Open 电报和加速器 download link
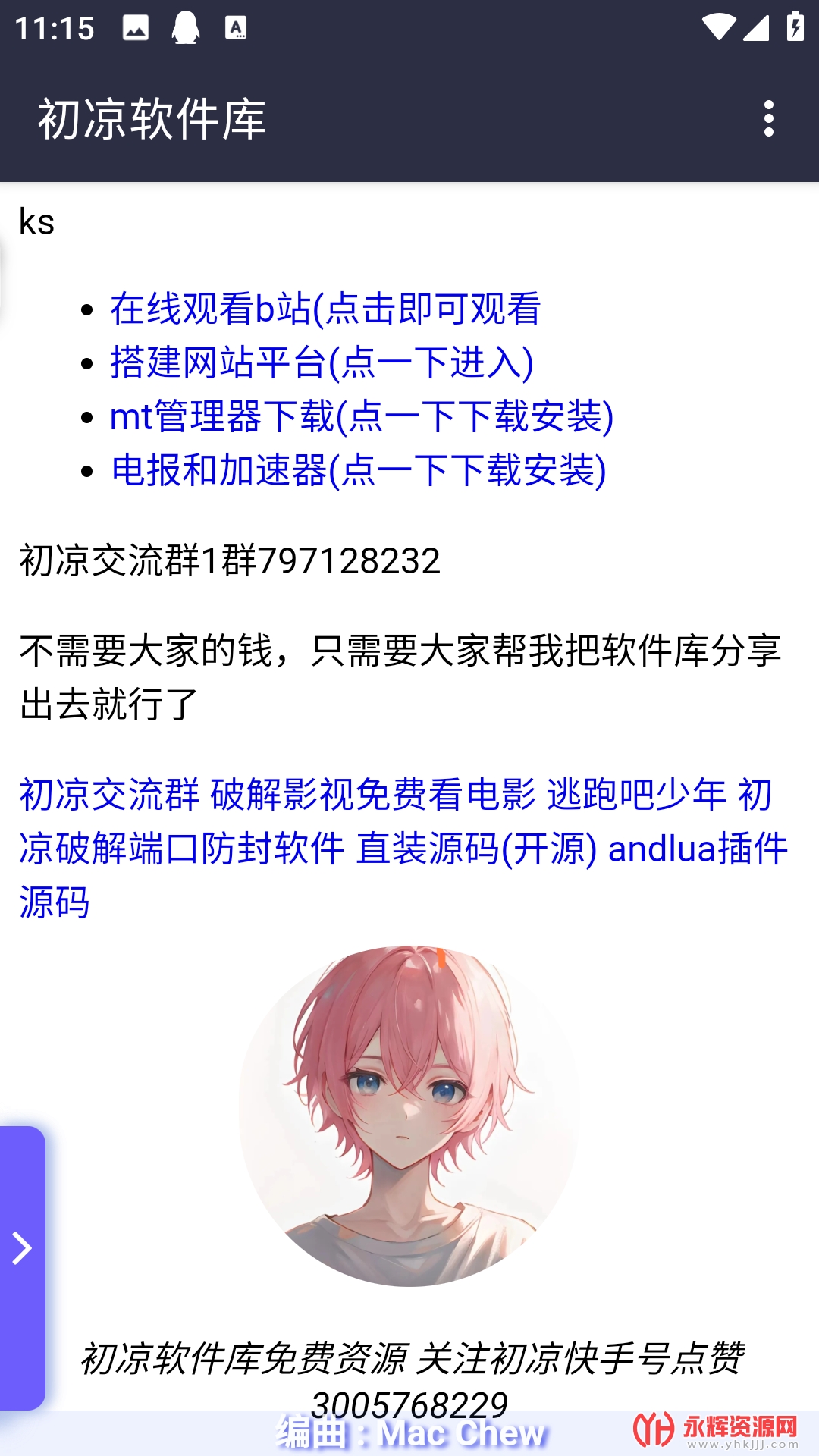This screenshot has width=819, height=1456. [x=358, y=470]
